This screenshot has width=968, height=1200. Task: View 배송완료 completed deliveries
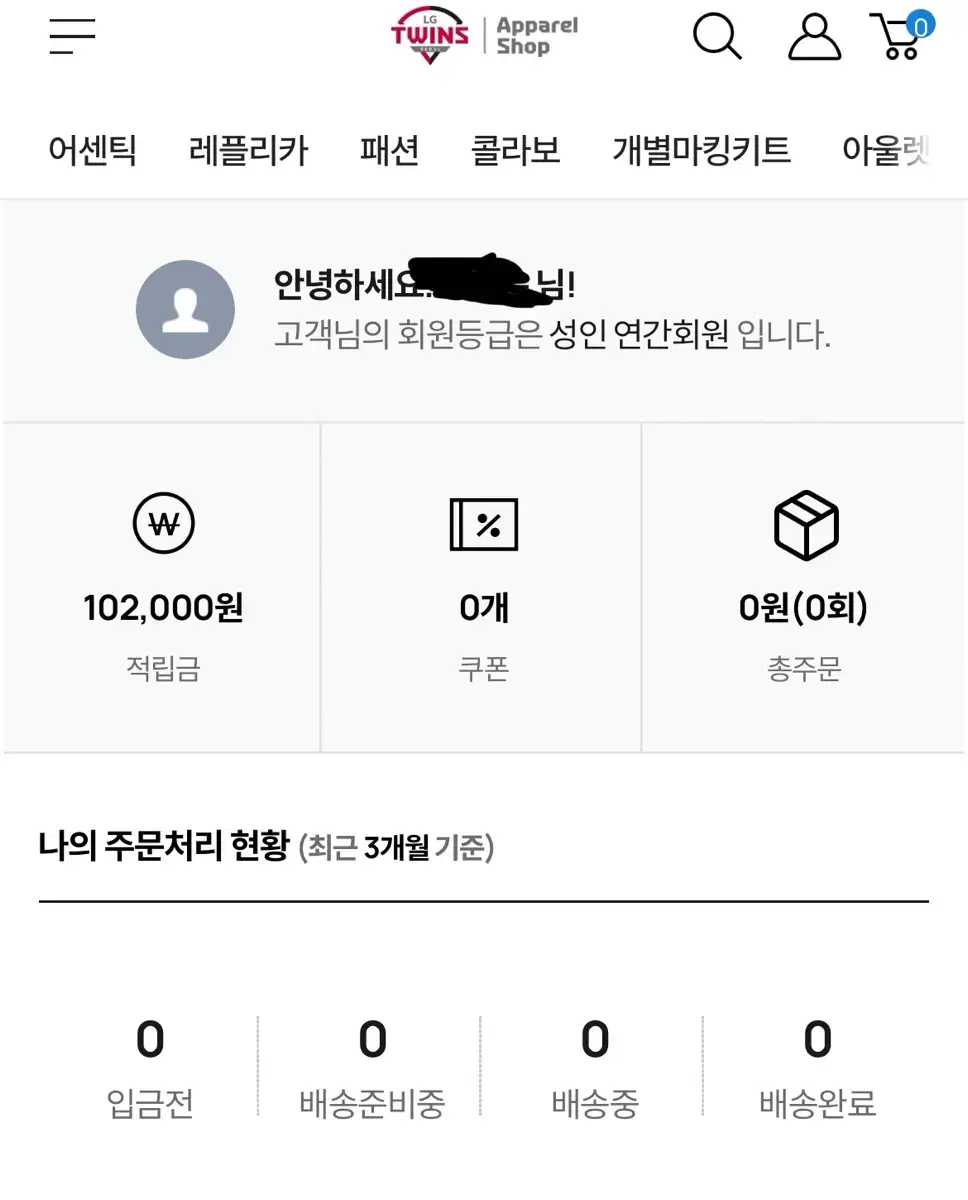818,1065
